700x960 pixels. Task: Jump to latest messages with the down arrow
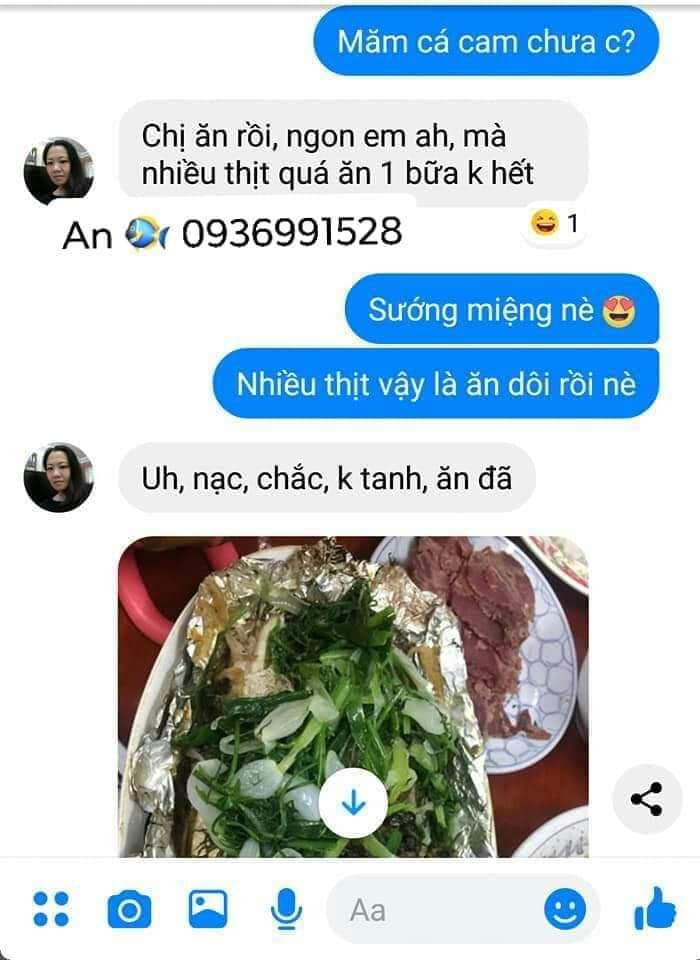(x=353, y=804)
